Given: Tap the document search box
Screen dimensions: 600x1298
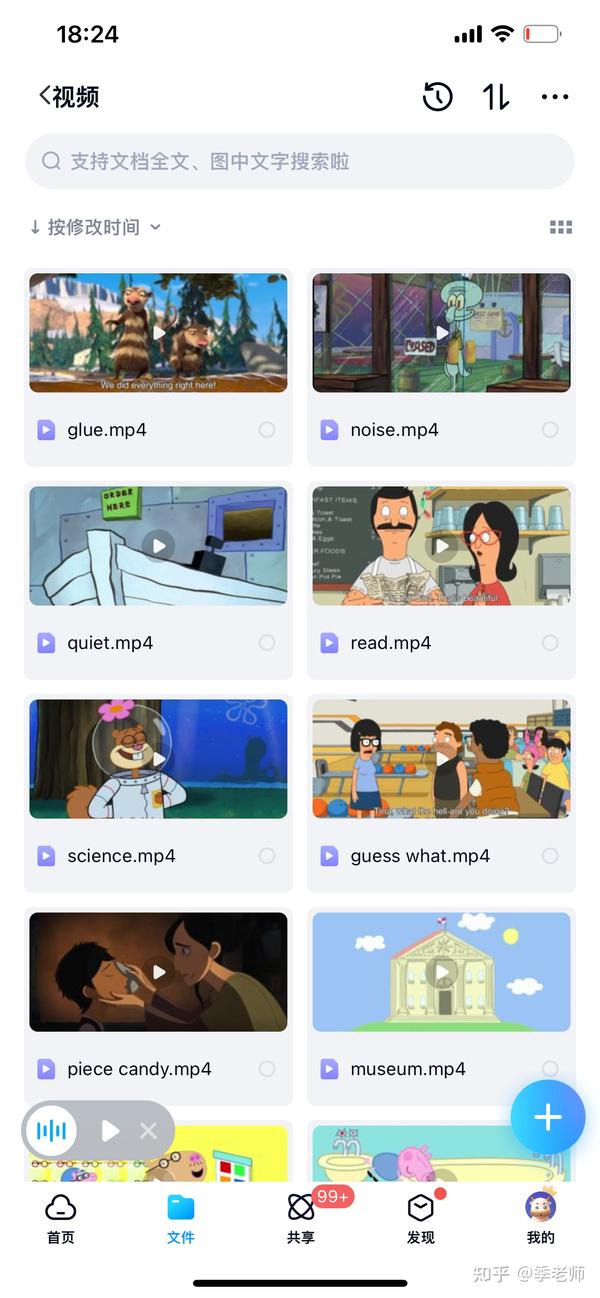Looking at the screenshot, I should click(300, 161).
